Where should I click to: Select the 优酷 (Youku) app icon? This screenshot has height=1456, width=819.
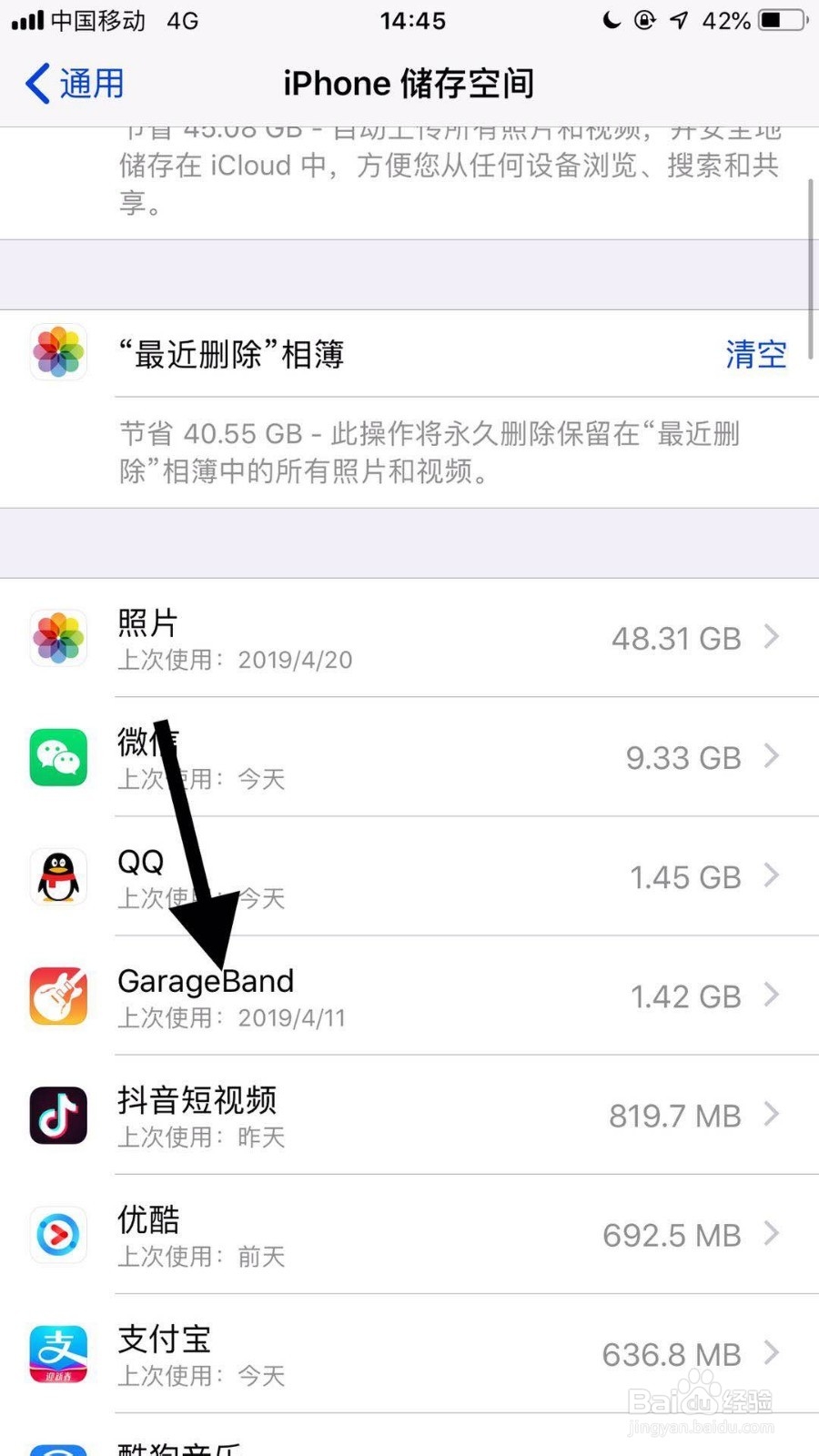tap(57, 1235)
